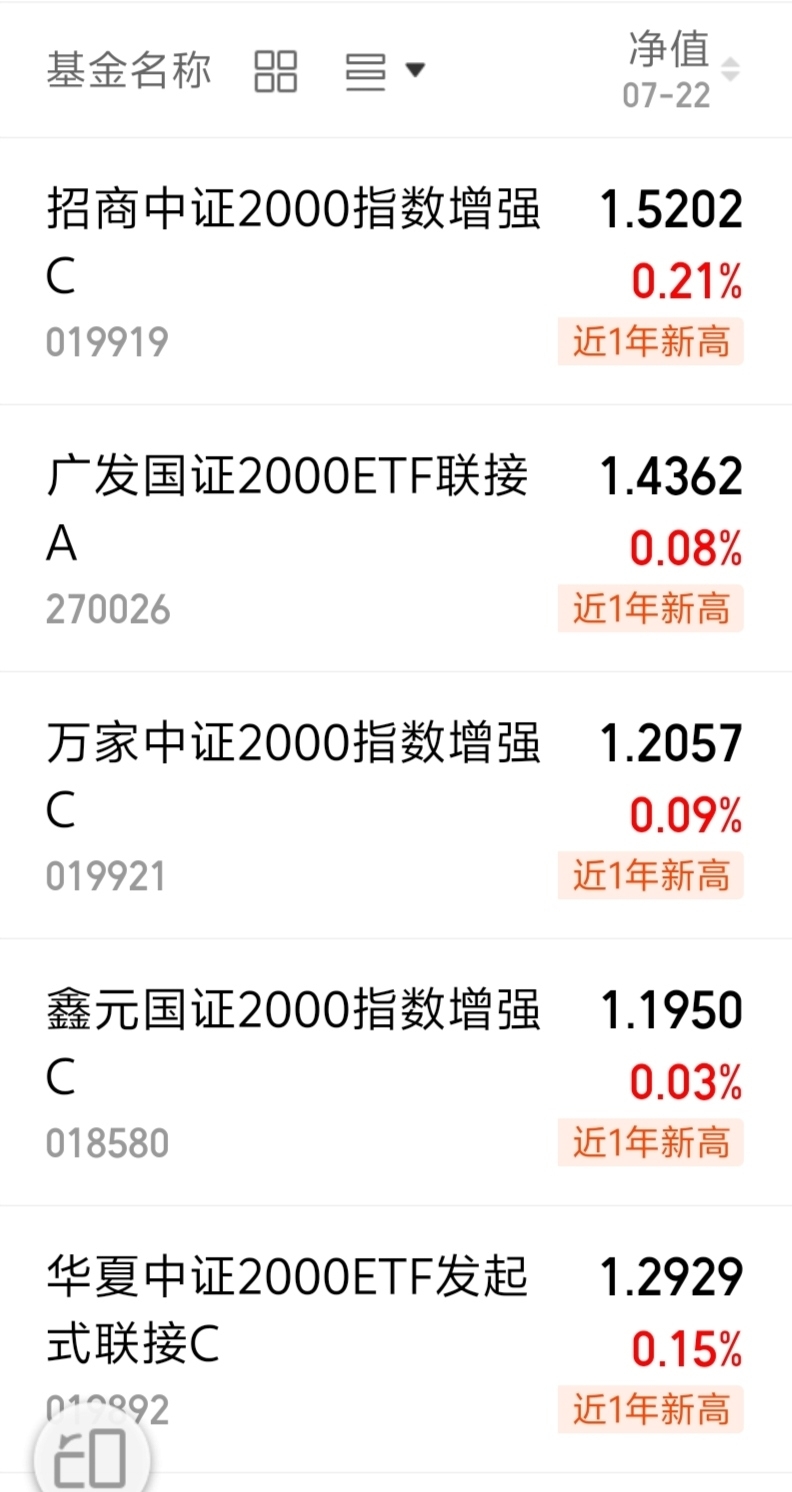The width and height of the screenshot is (792, 1492).
Task: Open 广发国证2000ETF联接A fund
Action: [x=396, y=539]
